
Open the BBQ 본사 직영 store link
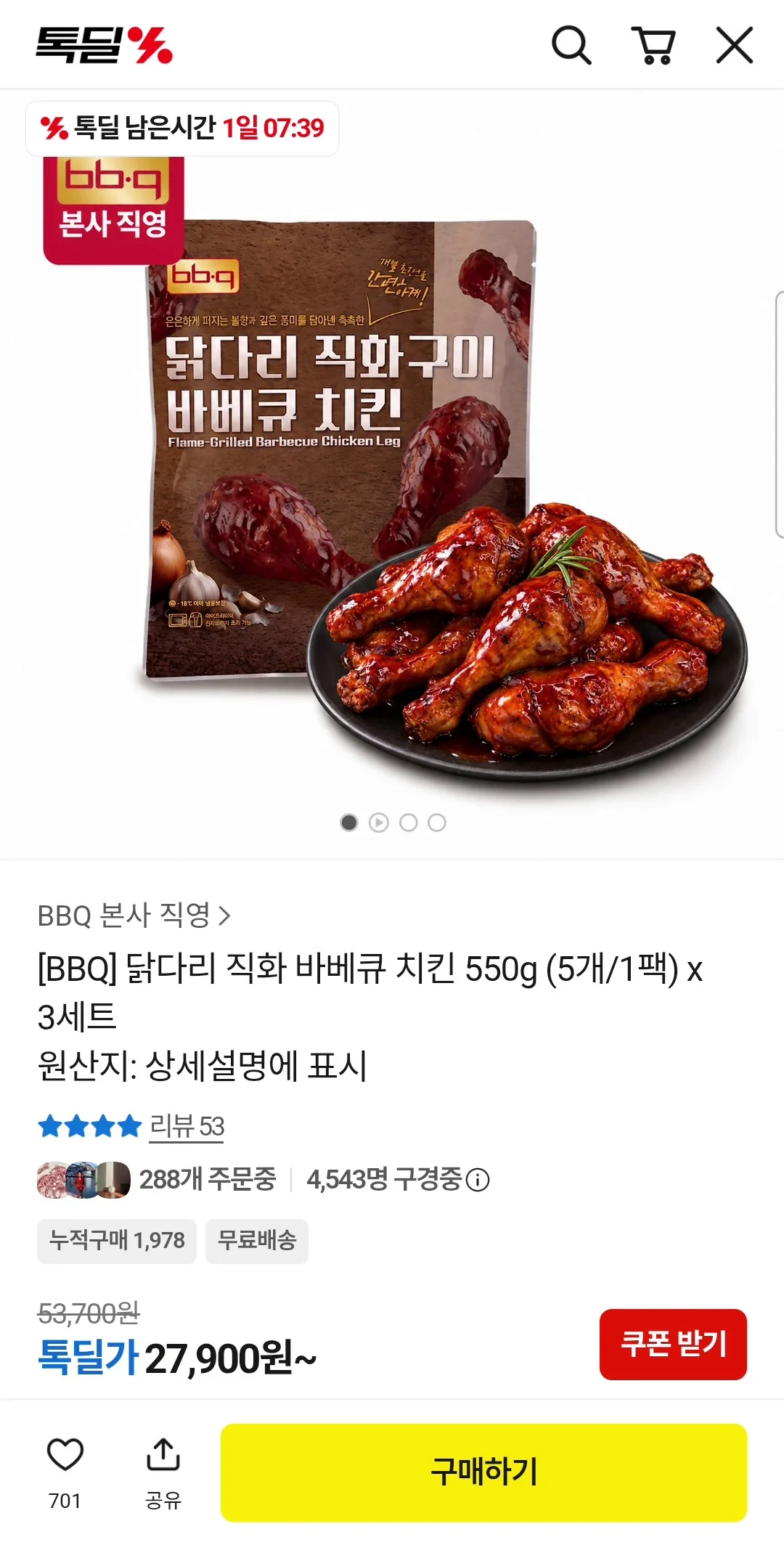[134, 916]
